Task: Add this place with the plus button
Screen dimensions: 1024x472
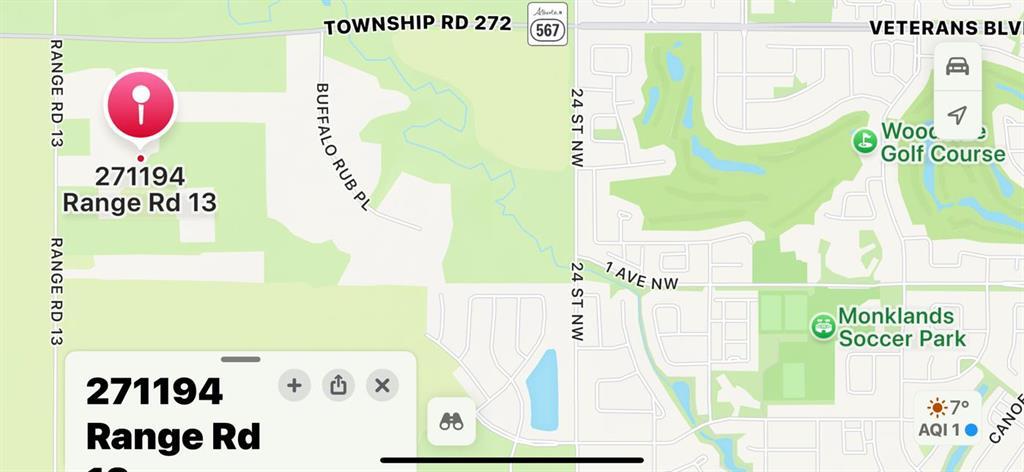Action: [294, 385]
